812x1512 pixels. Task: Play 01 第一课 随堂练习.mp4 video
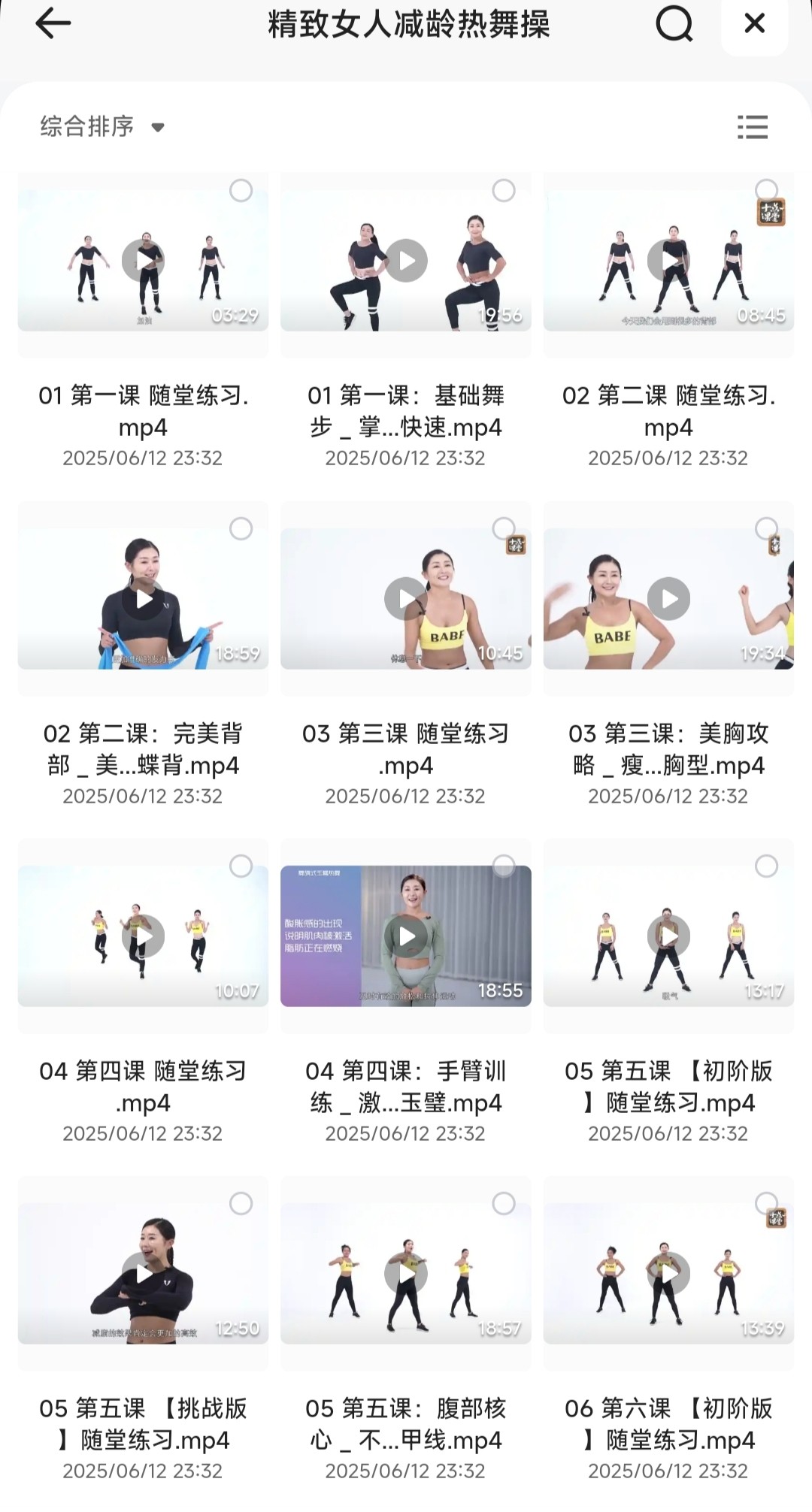tap(143, 261)
